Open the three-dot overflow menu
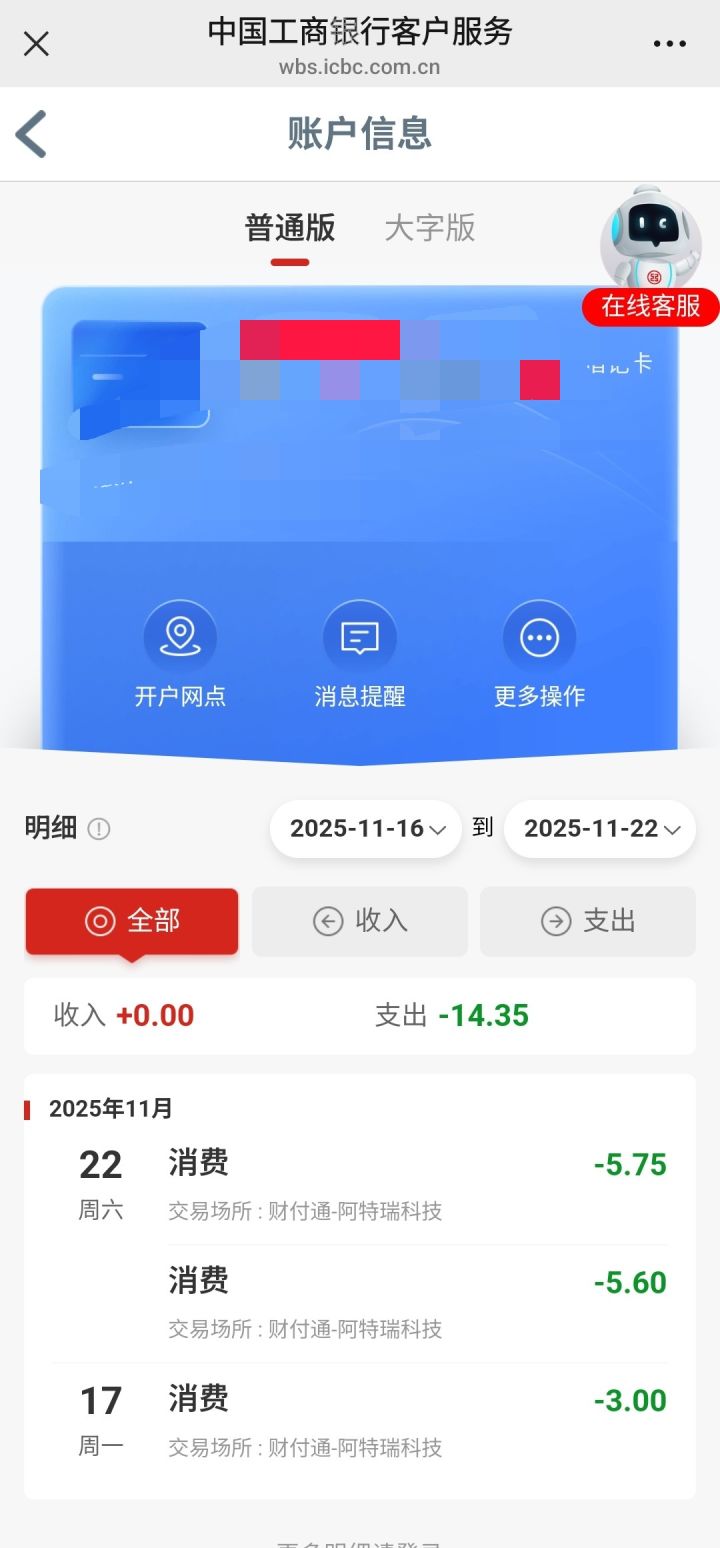The width and height of the screenshot is (720, 1548). 669,43
